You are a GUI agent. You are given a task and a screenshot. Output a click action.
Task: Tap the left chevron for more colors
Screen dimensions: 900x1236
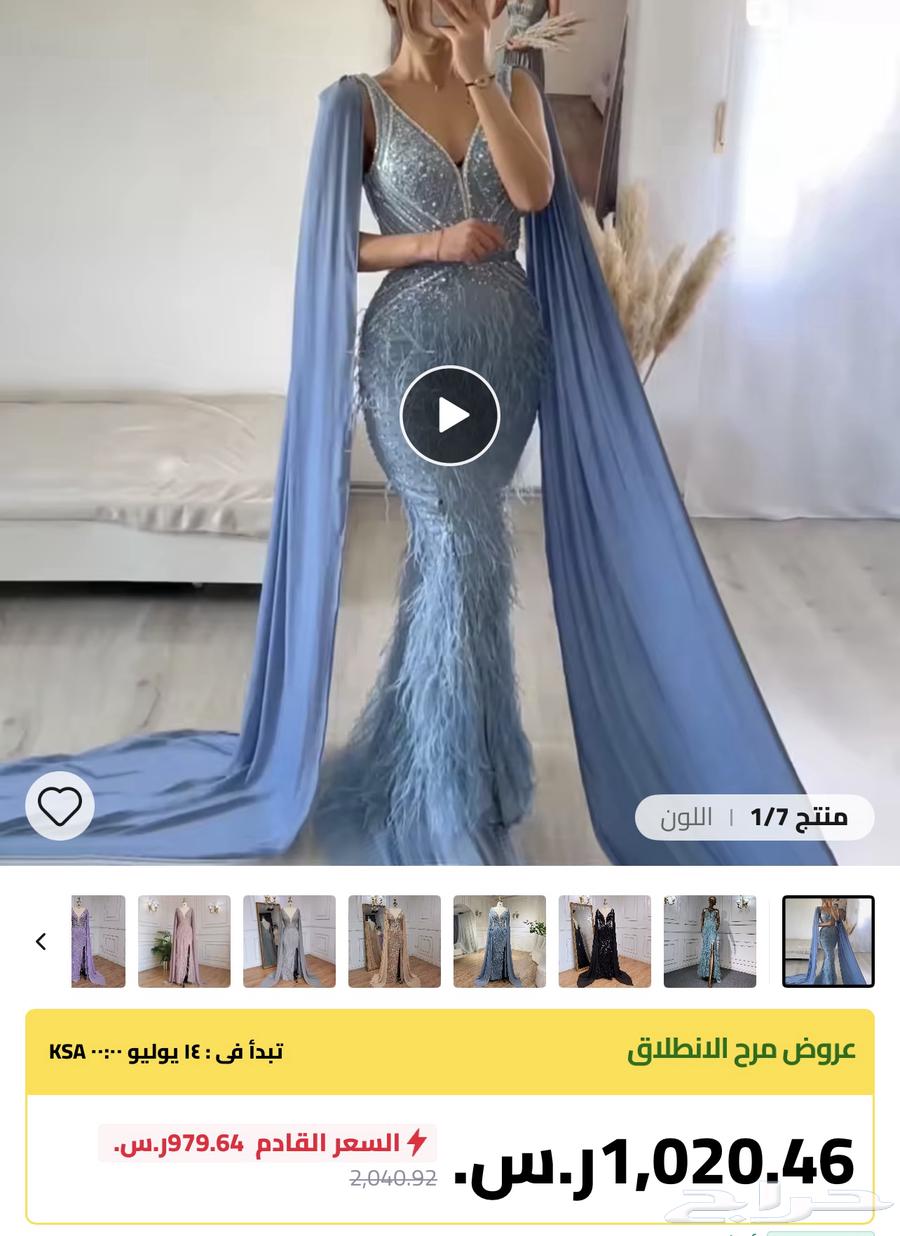41,942
